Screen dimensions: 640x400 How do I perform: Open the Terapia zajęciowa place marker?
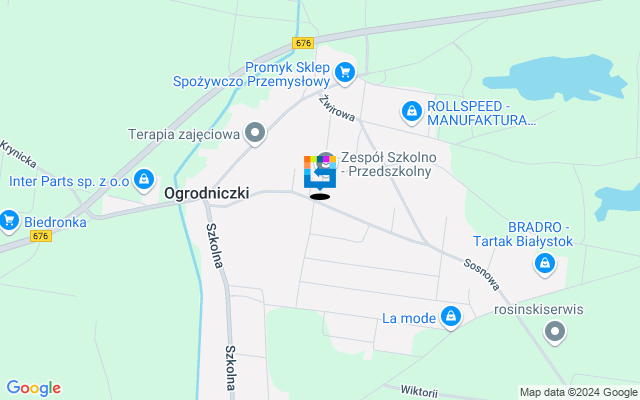[256, 131]
